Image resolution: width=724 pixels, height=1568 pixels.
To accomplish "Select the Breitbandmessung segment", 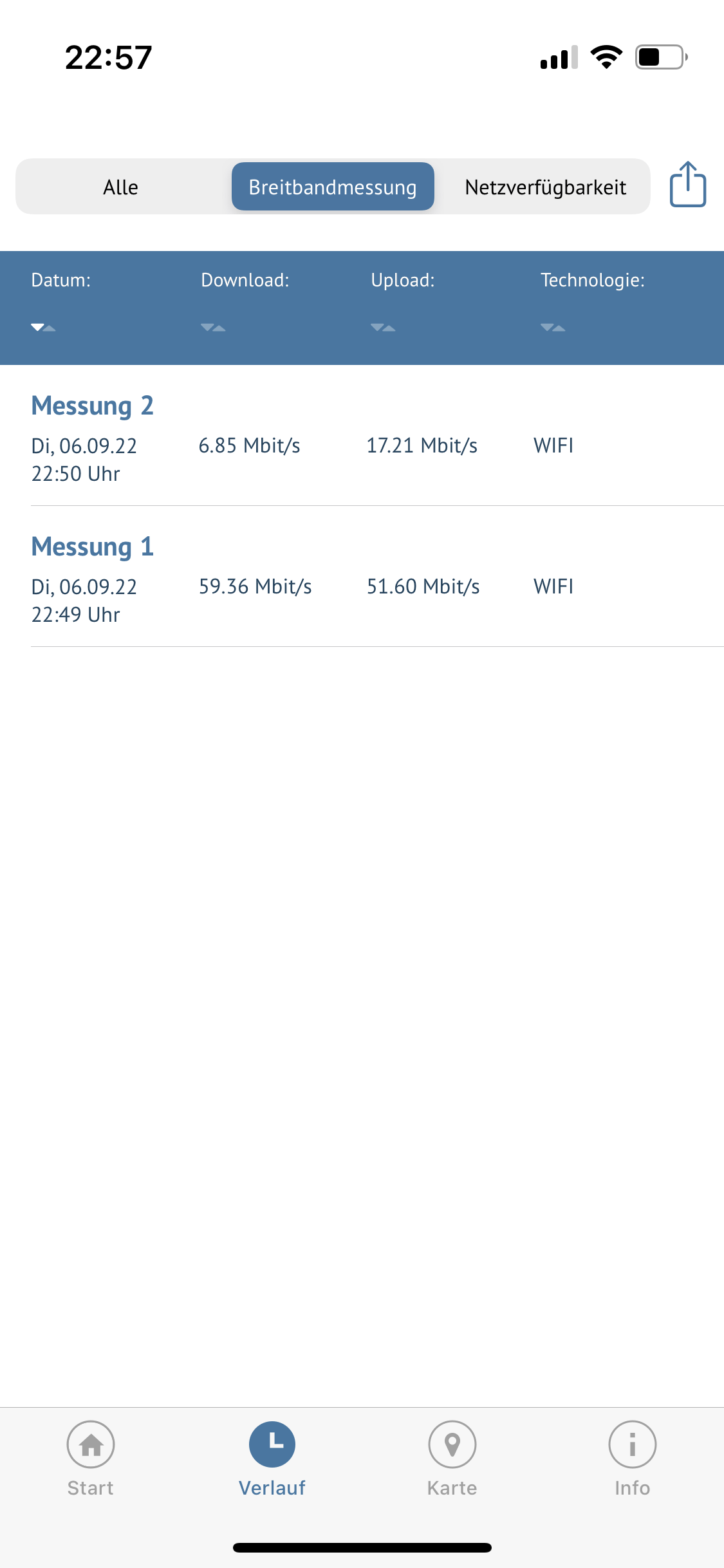I will (333, 187).
